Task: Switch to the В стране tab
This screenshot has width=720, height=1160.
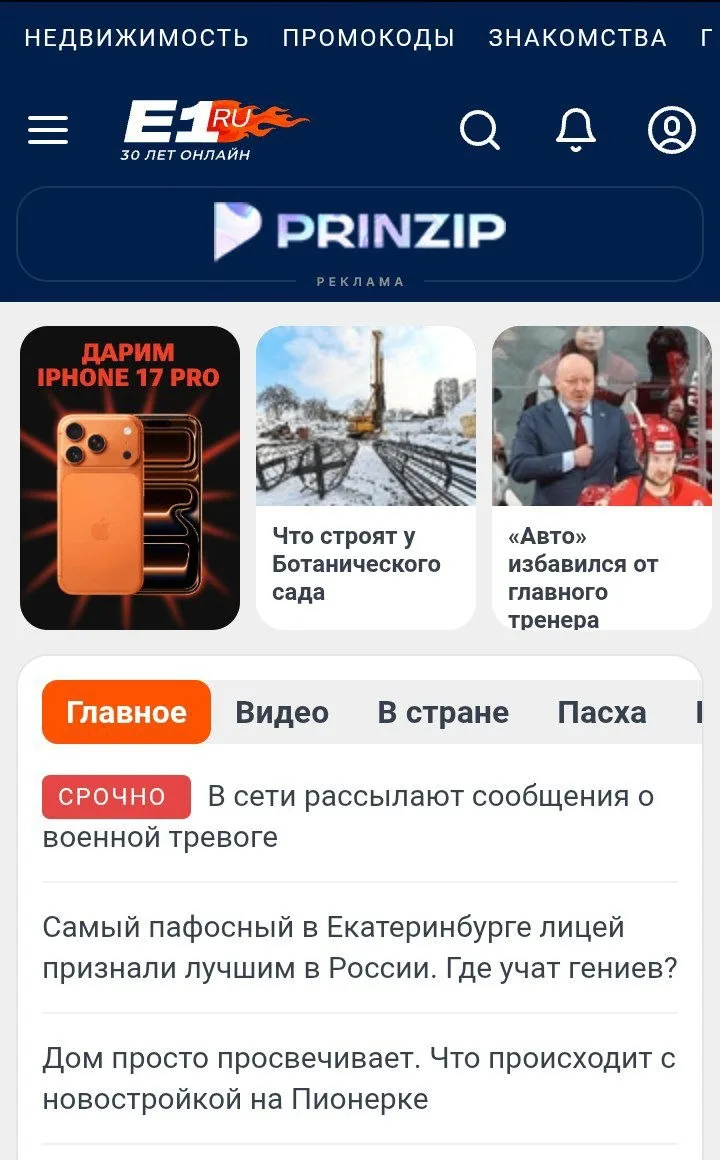Action: click(x=443, y=712)
